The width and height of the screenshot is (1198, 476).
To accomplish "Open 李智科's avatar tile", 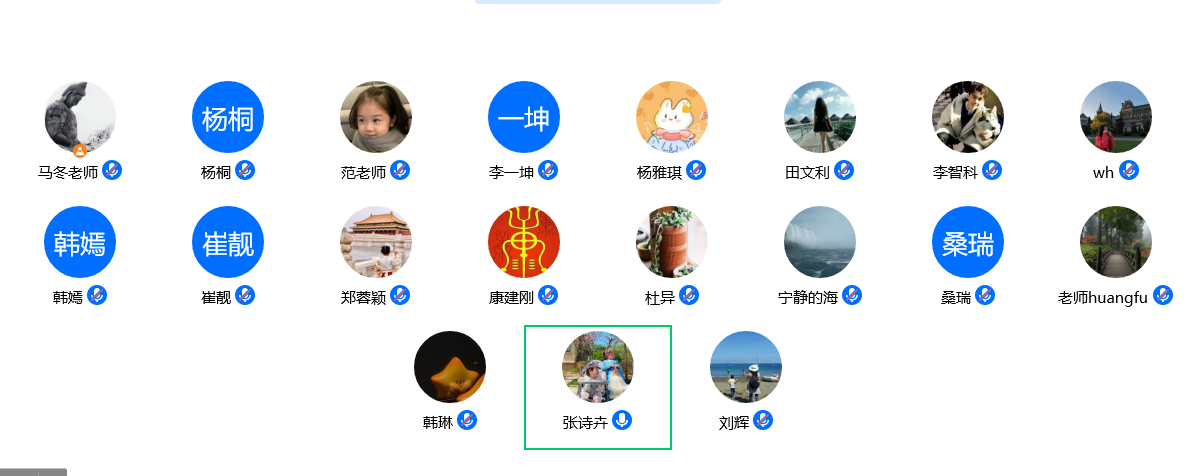I will point(968,117).
